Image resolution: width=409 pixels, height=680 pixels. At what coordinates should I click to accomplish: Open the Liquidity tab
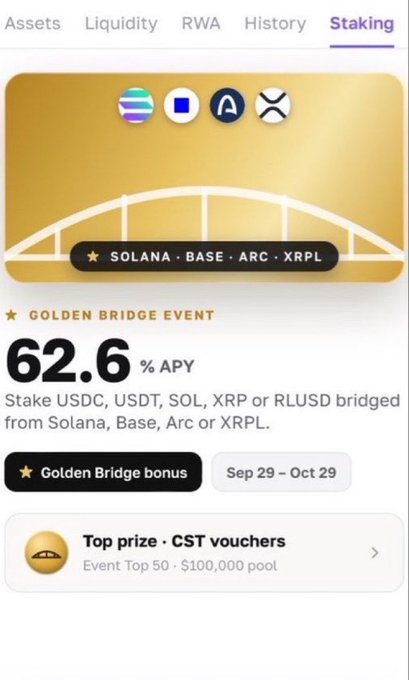click(121, 23)
